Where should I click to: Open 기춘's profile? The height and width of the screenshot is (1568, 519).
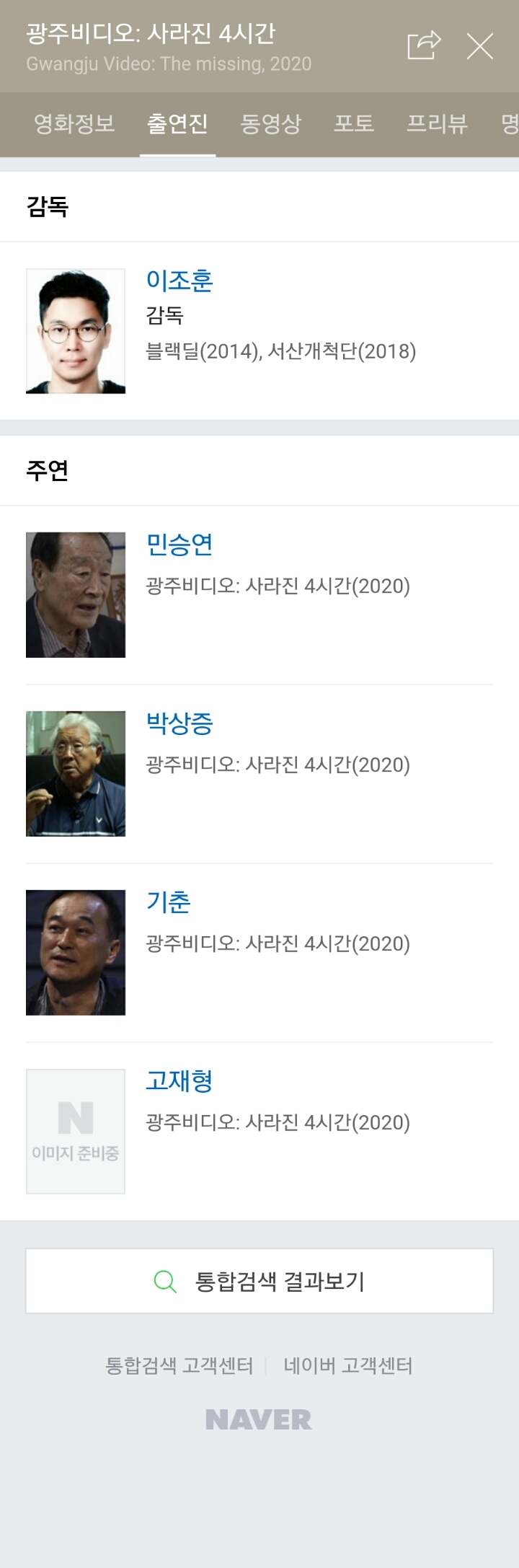pyautogui.click(x=169, y=902)
